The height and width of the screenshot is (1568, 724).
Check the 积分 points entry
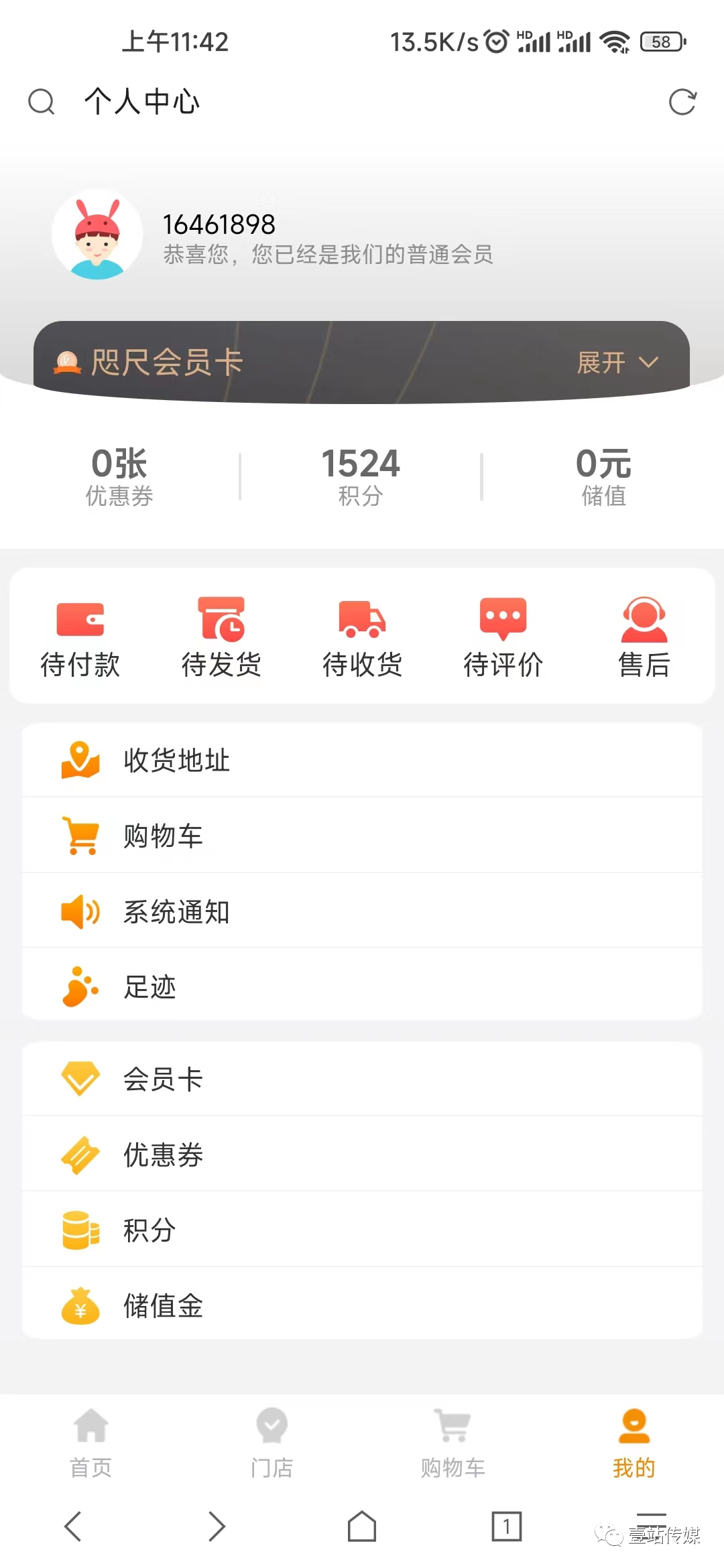click(x=149, y=1230)
